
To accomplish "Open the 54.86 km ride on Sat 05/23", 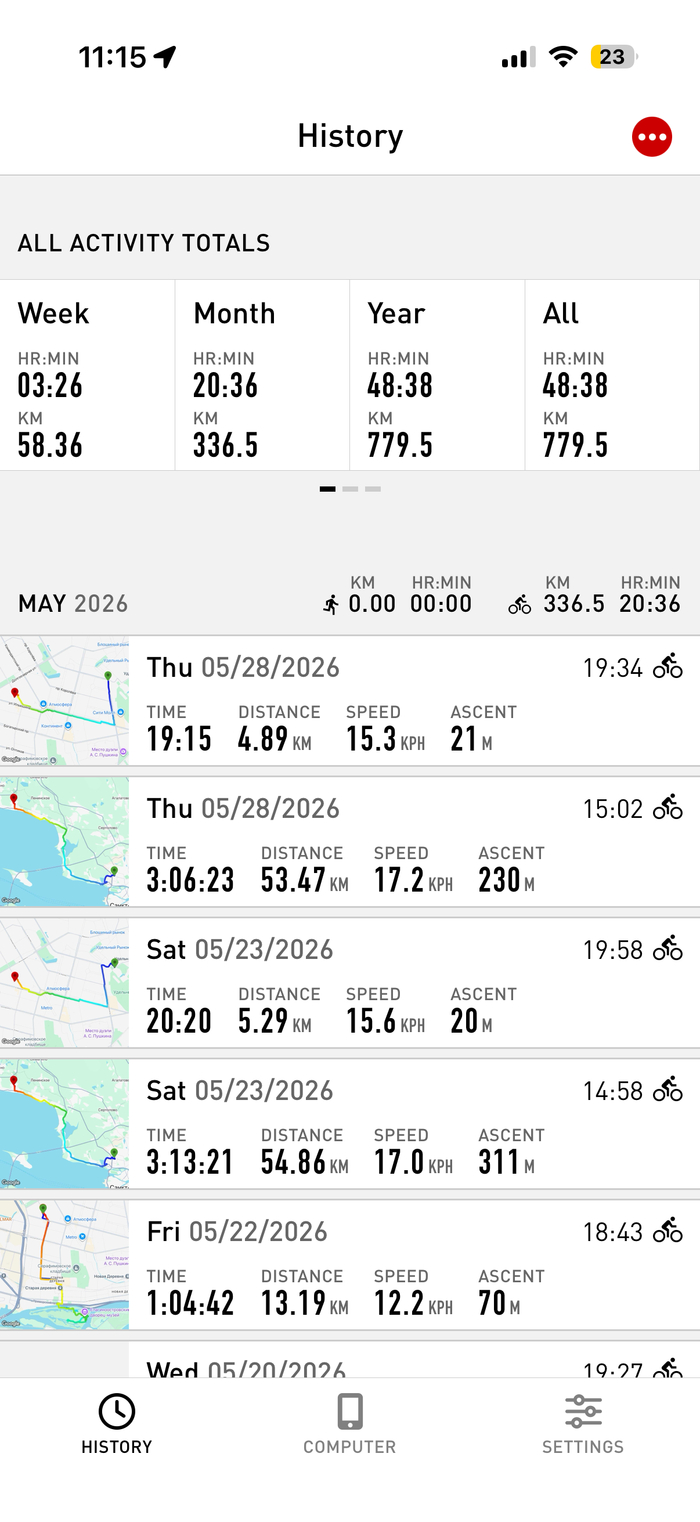I will click(x=350, y=1124).
